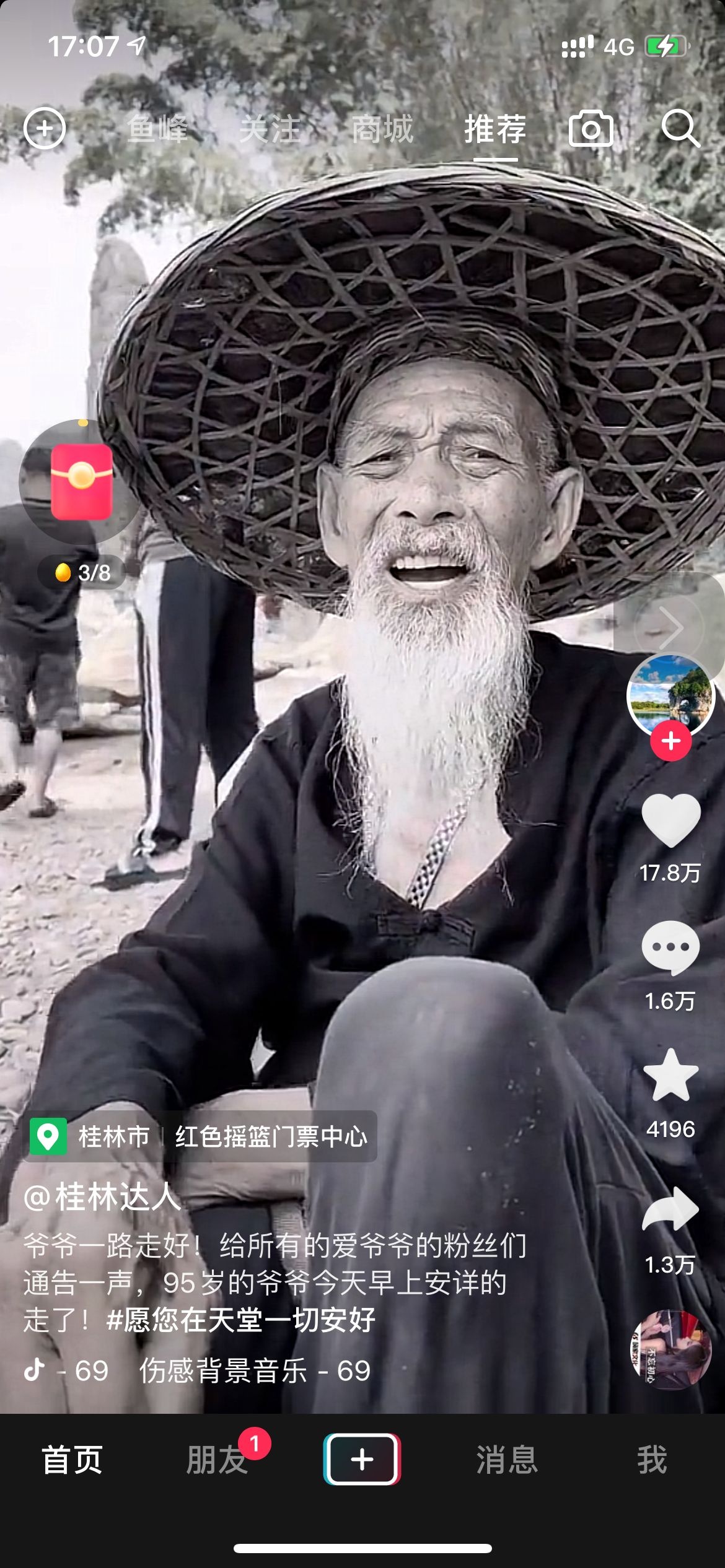Switch to the 关注 tab

[x=270, y=130]
